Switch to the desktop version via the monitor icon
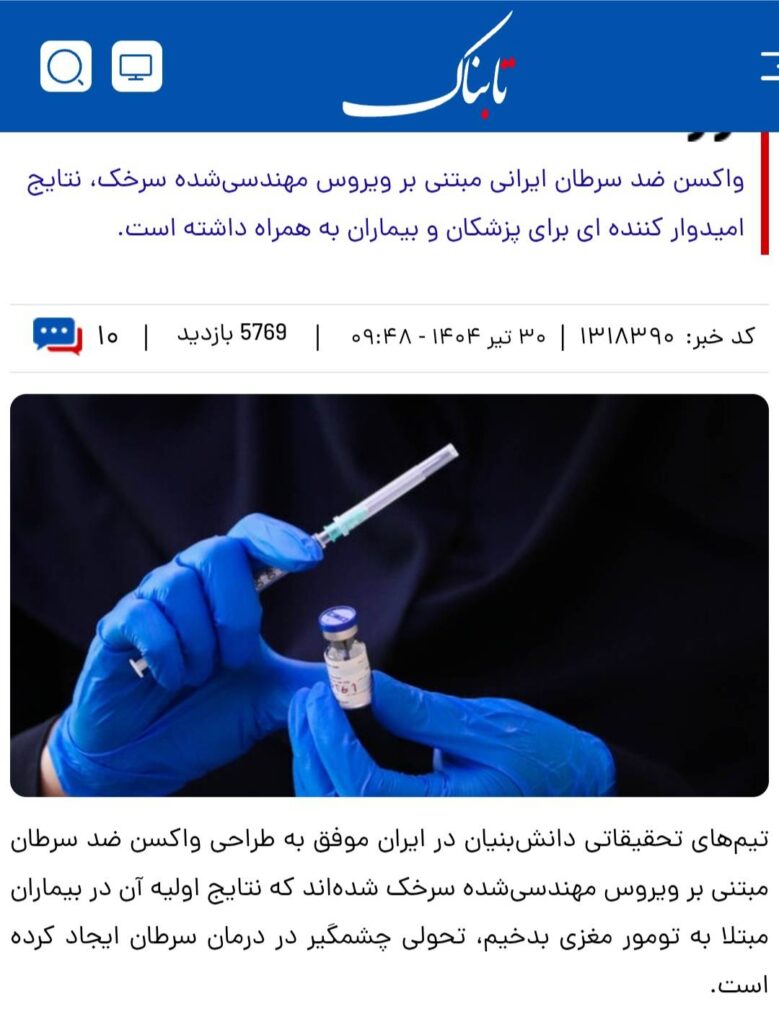 [x=137, y=67]
